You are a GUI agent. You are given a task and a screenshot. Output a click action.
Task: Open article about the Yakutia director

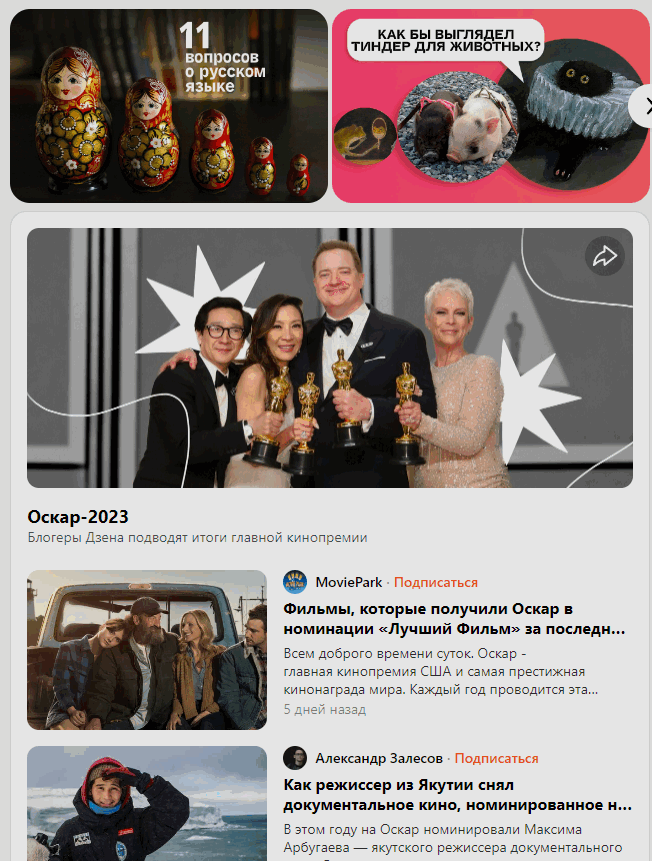457,794
